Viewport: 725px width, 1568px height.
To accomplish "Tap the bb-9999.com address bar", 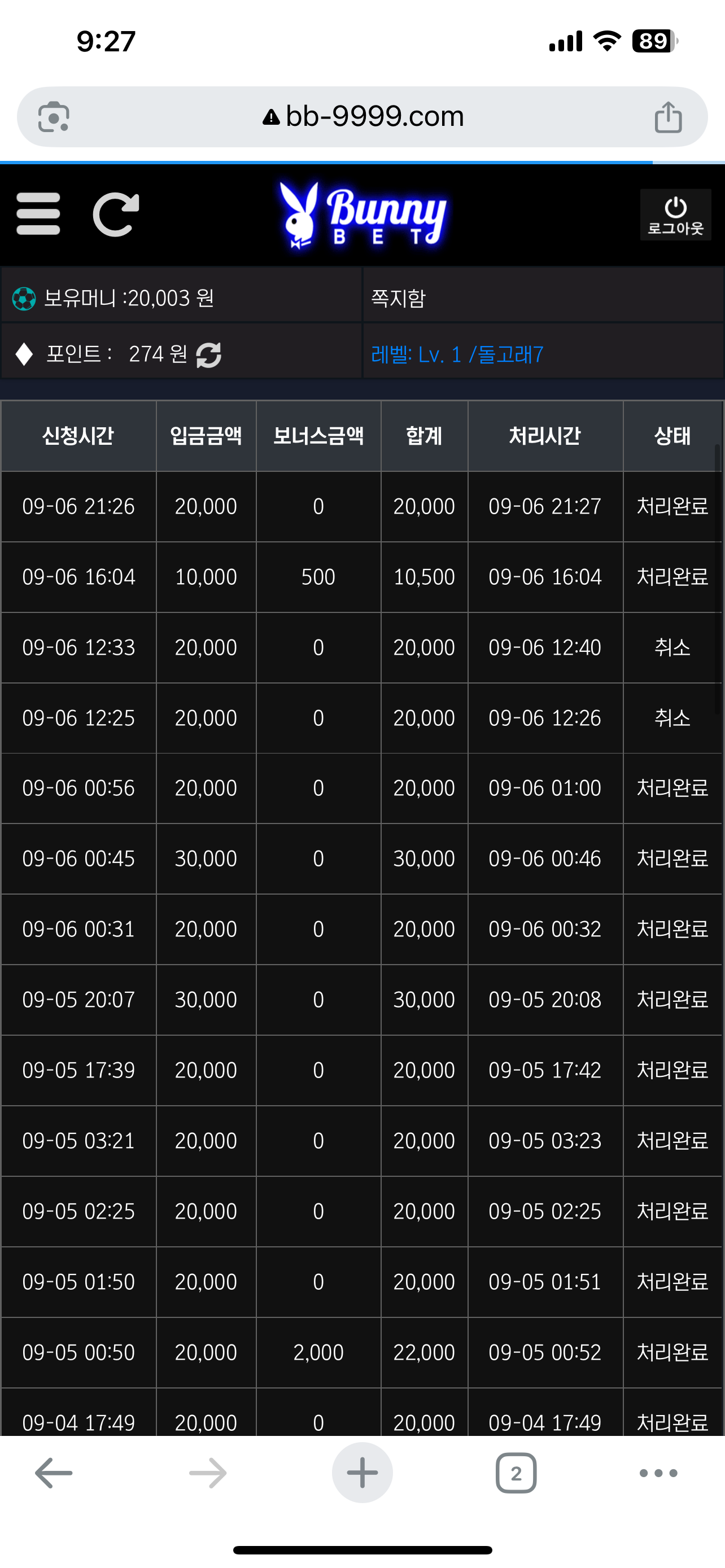I will 363,116.
